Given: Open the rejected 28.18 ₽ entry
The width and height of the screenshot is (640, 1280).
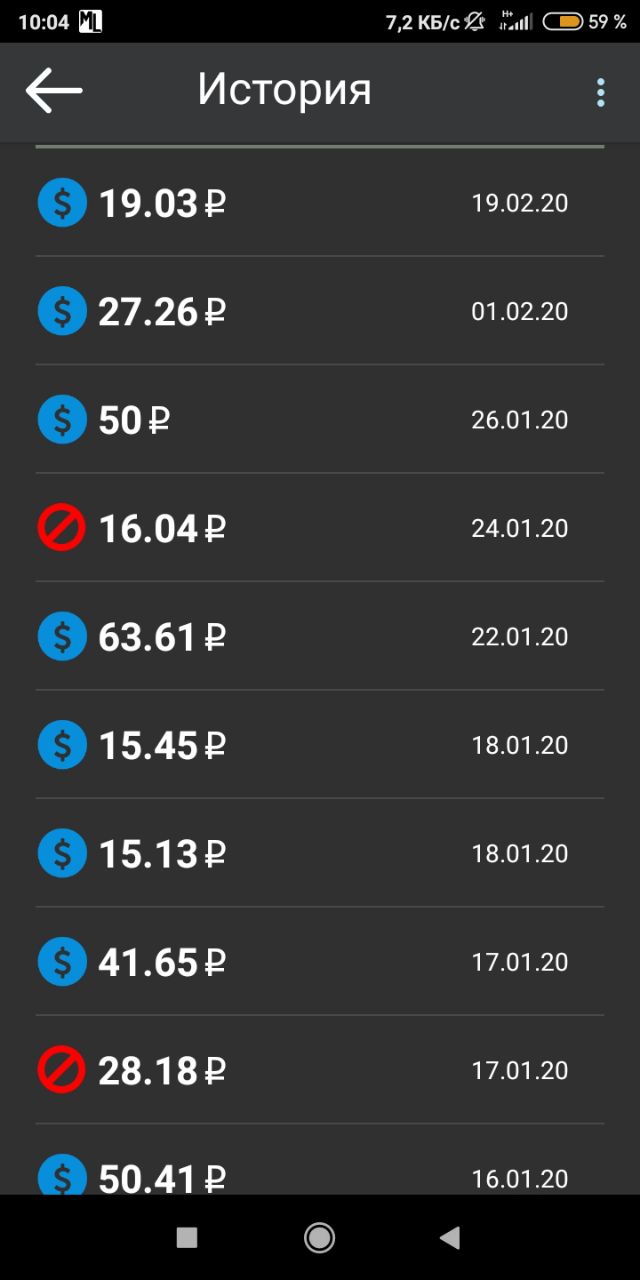Looking at the screenshot, I should coord(320,1070).
